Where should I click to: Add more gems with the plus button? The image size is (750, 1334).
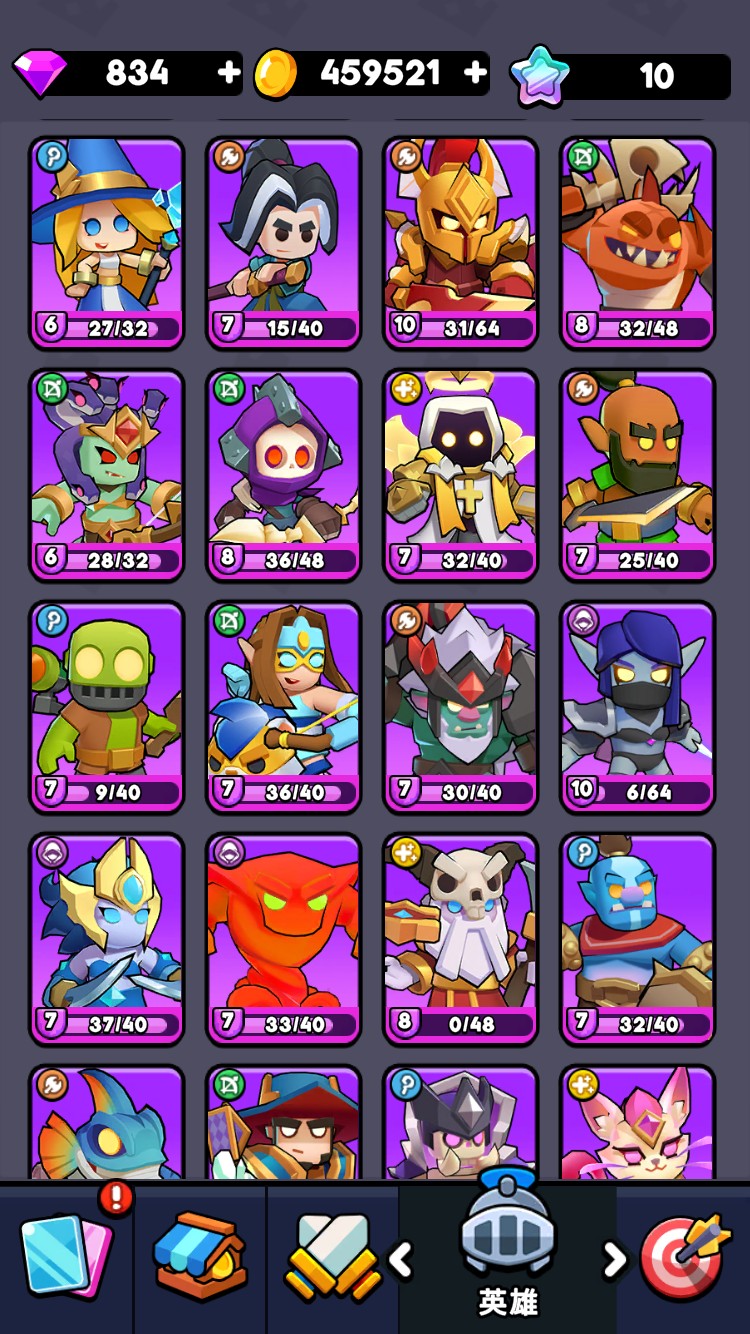point(229,73)
